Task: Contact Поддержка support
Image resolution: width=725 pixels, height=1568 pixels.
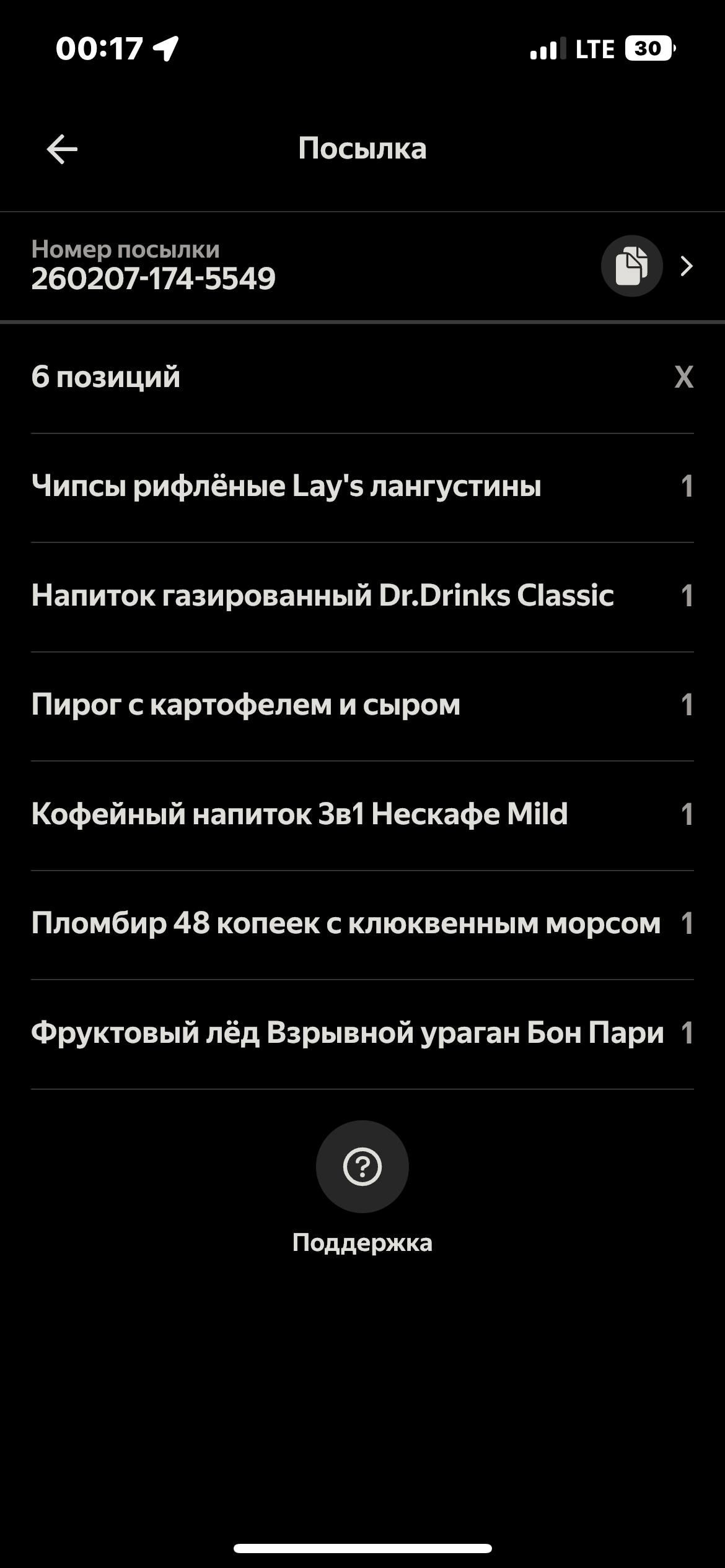Action: (x=362, y=1167)
